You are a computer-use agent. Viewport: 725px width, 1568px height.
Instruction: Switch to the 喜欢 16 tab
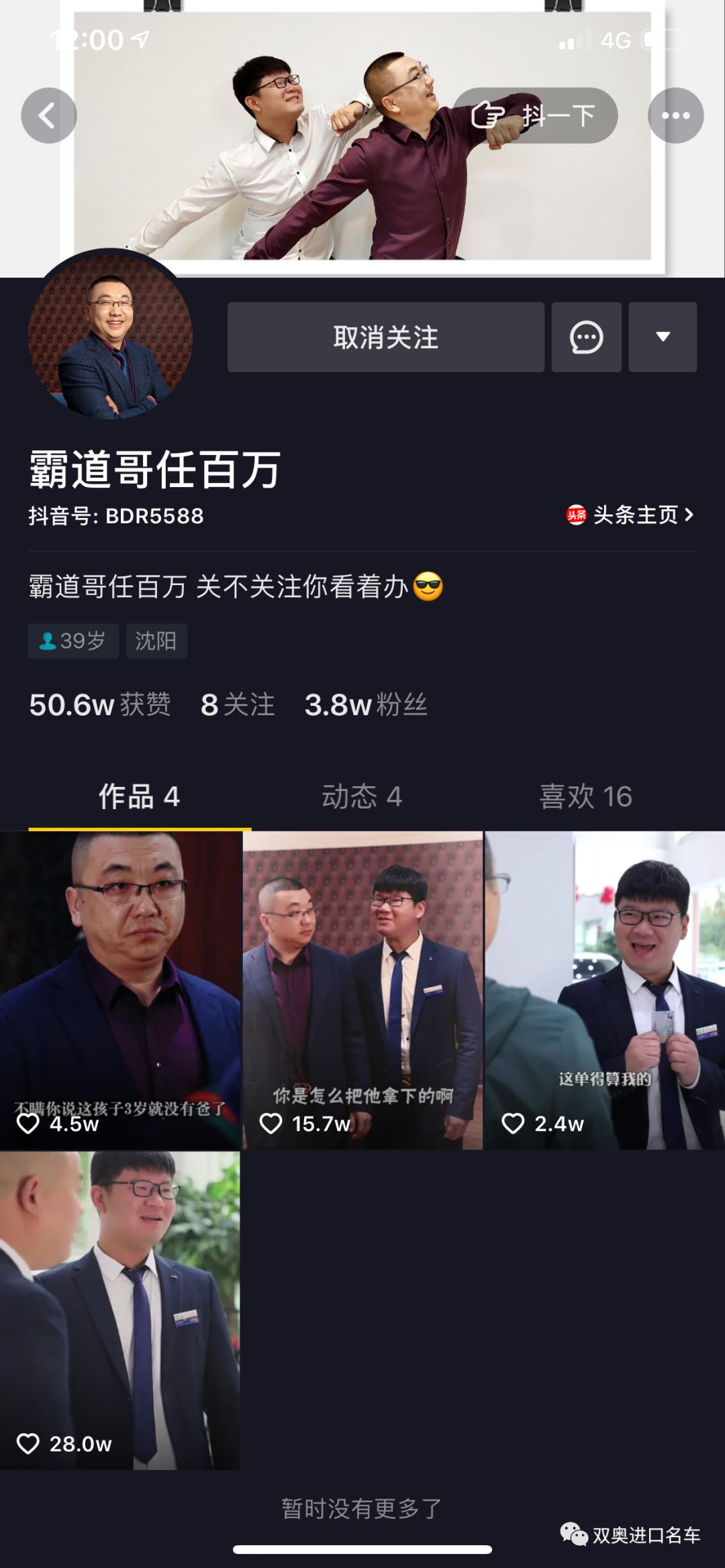(x=585, y=796)
